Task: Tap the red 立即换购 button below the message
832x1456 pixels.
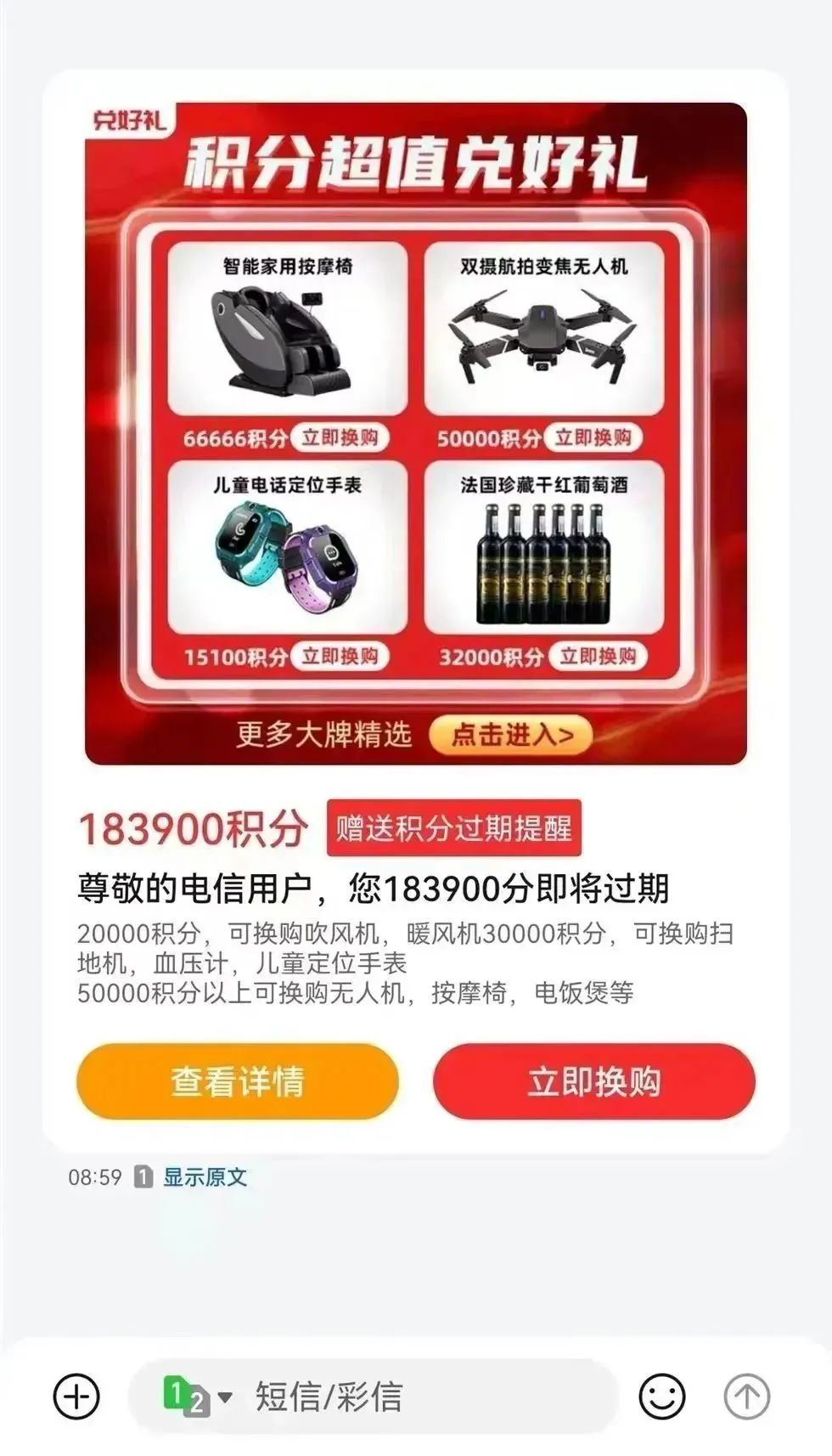Action: (593, 1081)
